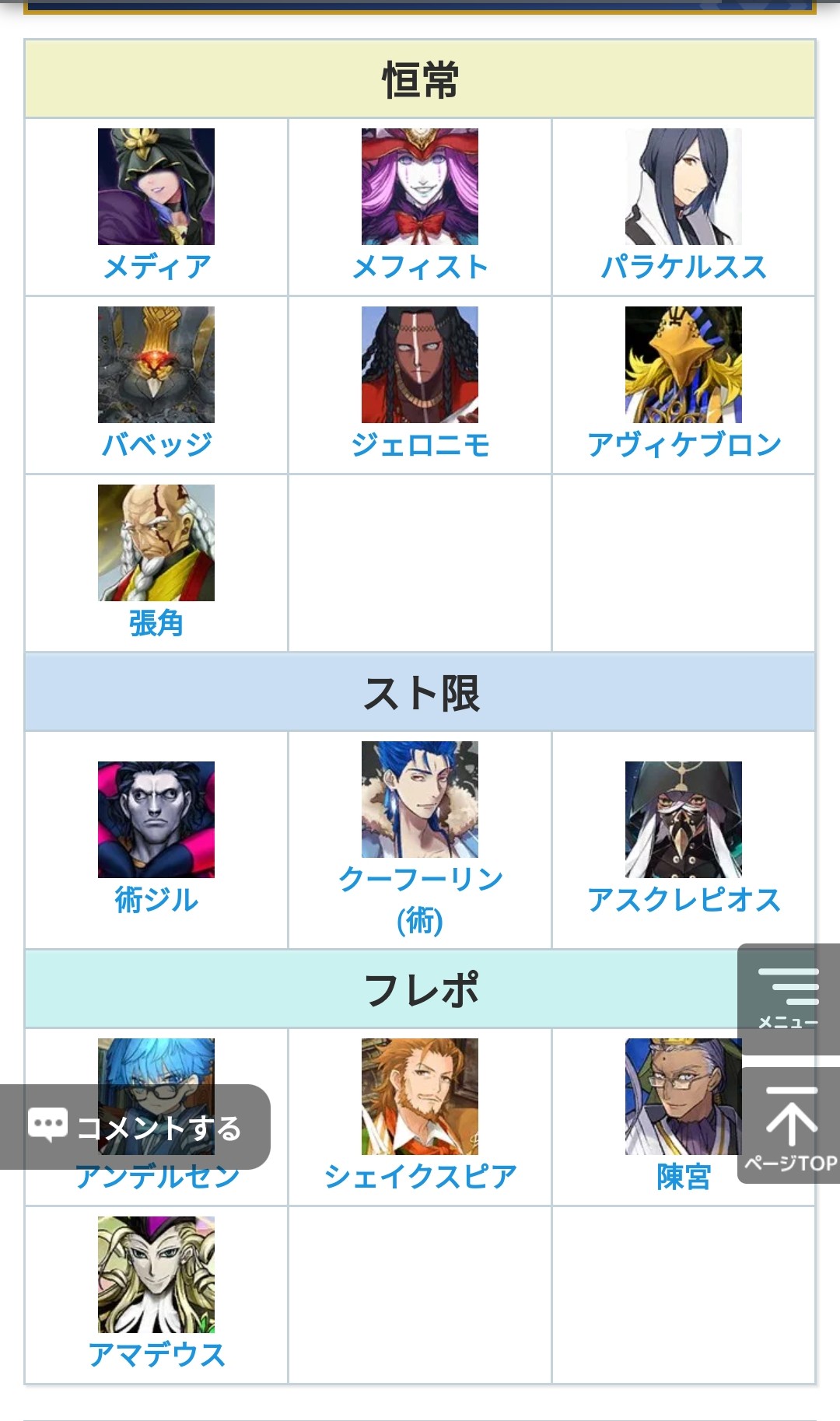View the アマデウス entry
The width and height of the screenshot is (840, 1421).
point(156,1354)
